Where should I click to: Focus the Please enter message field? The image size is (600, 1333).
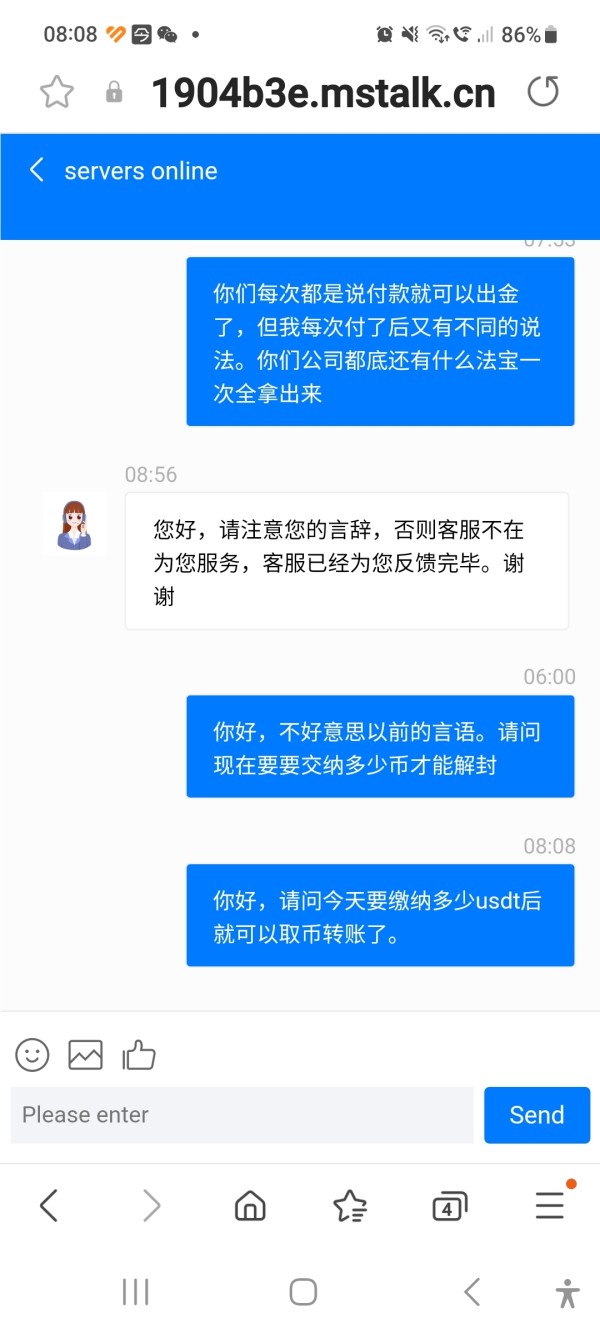(242, 1115)
